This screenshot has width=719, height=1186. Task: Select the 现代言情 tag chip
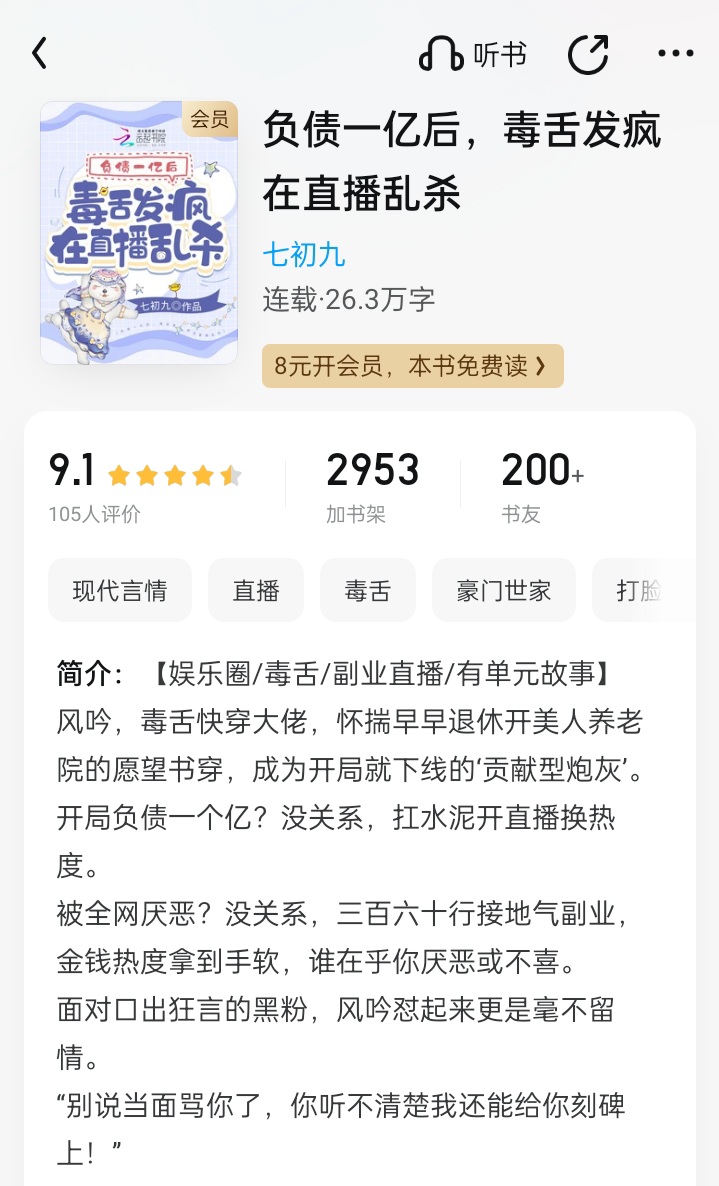coord(120,590)
